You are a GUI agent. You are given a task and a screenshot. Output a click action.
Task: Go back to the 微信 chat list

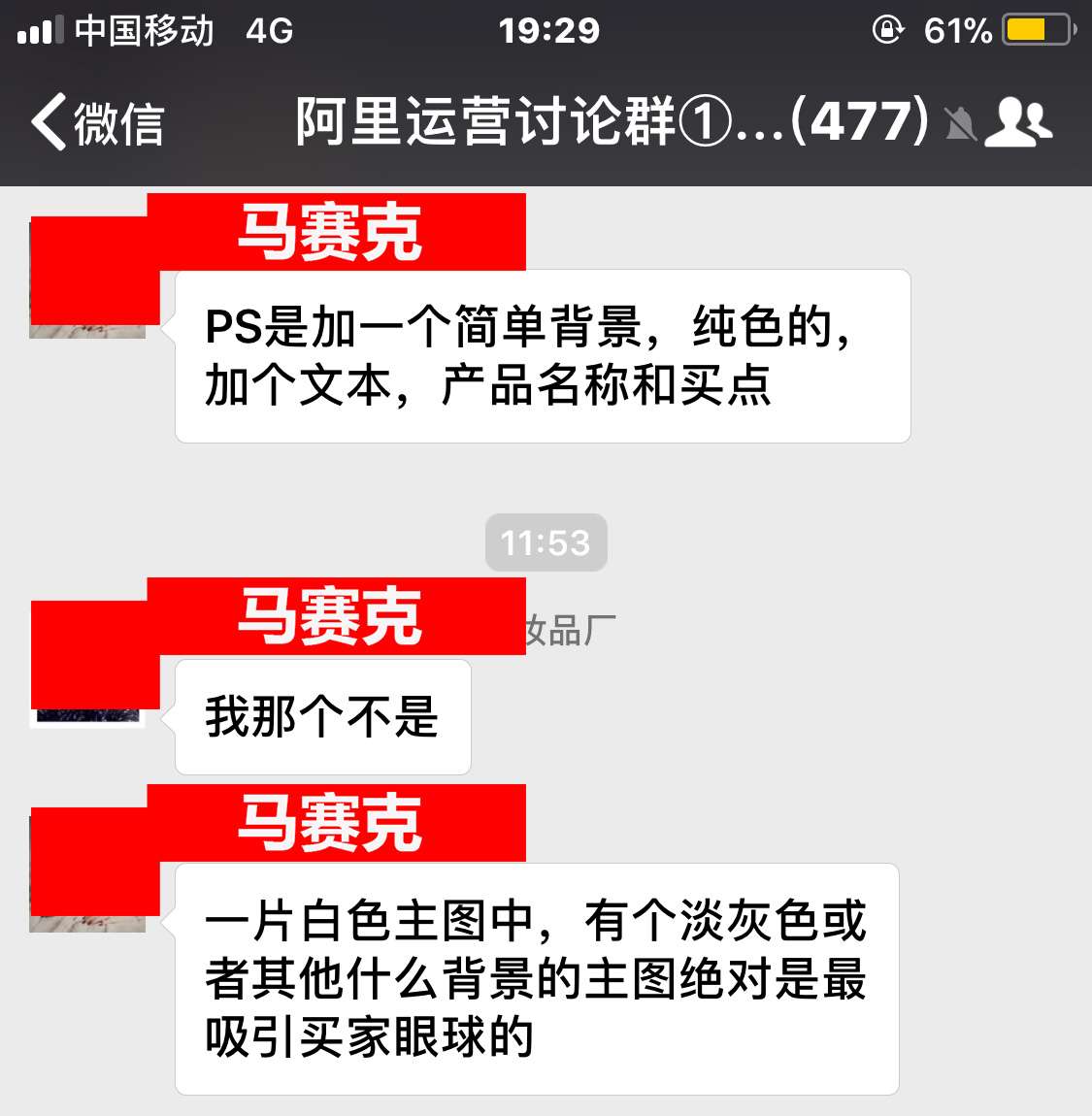coord(97,123)
